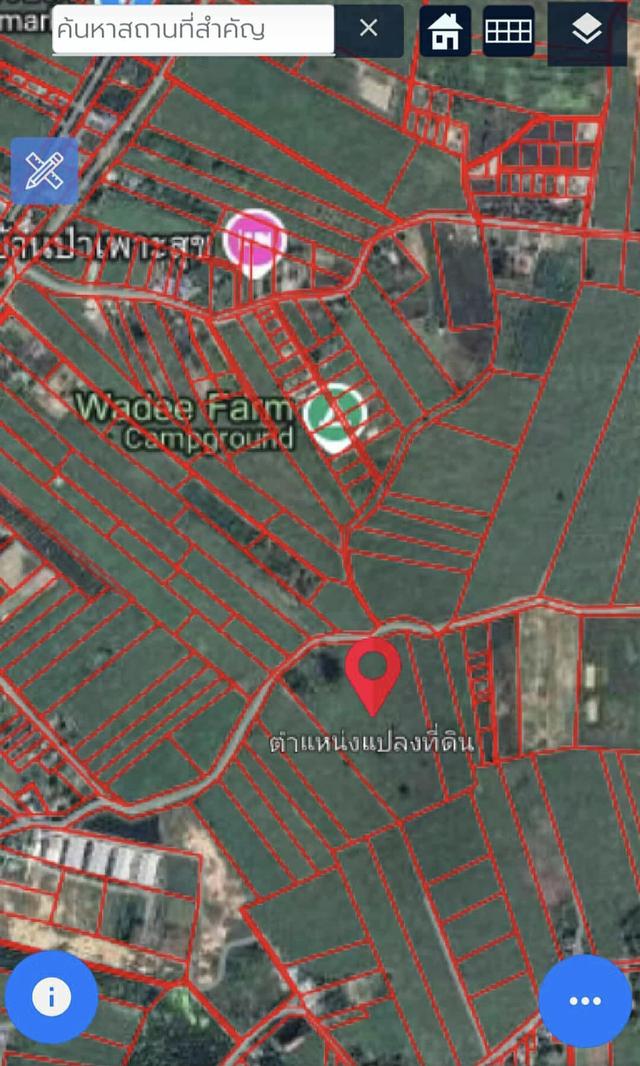640x1066 pixels.
Task: Open the three-dot more options button
Action: tap(586, 1001)
